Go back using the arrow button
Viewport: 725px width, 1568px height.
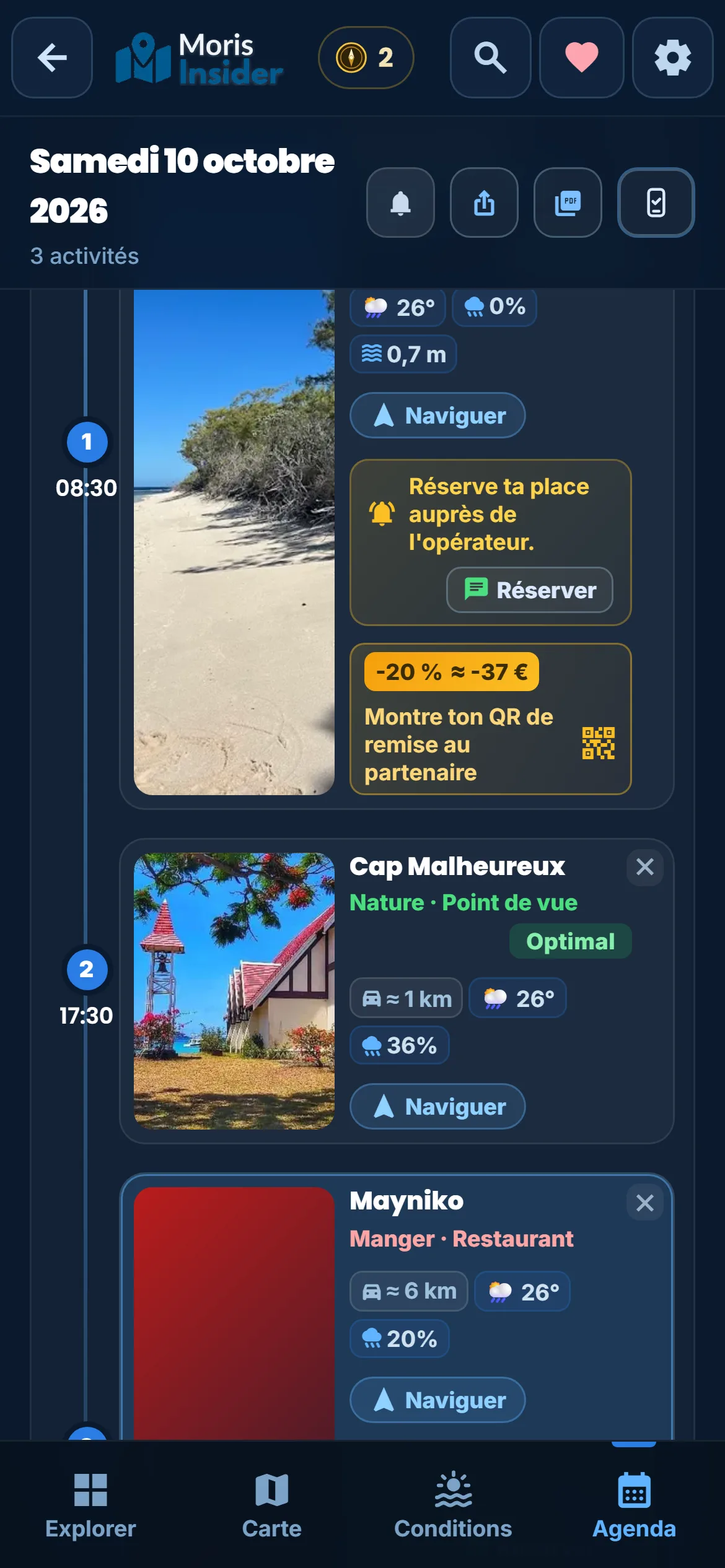point(52,58)
